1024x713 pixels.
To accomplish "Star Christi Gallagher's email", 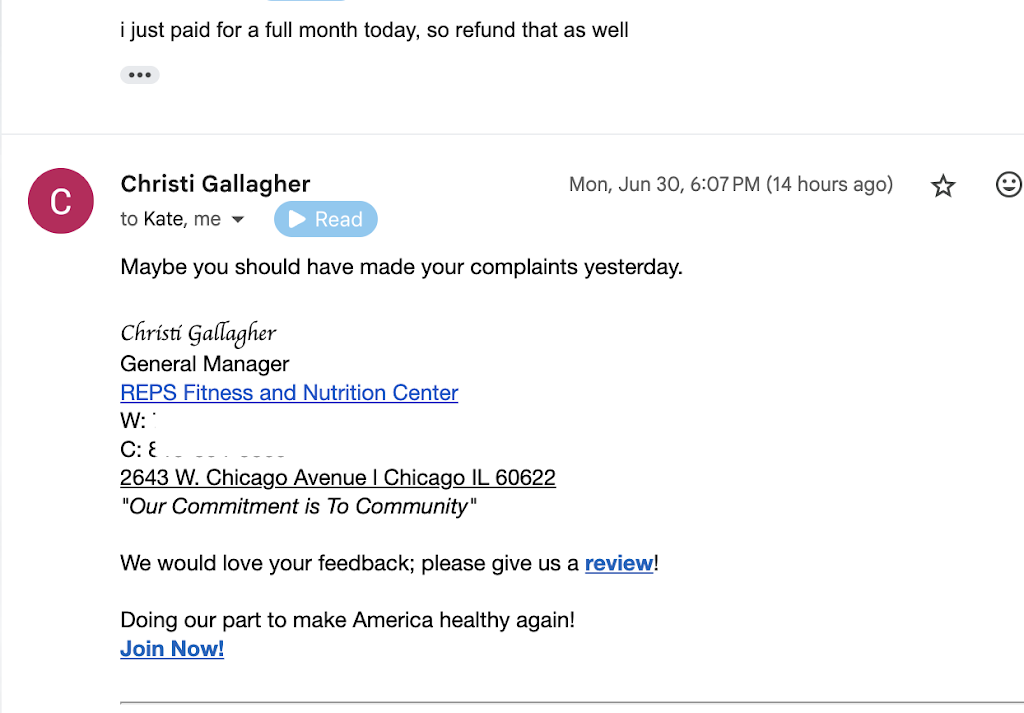I will coord(943,186).
